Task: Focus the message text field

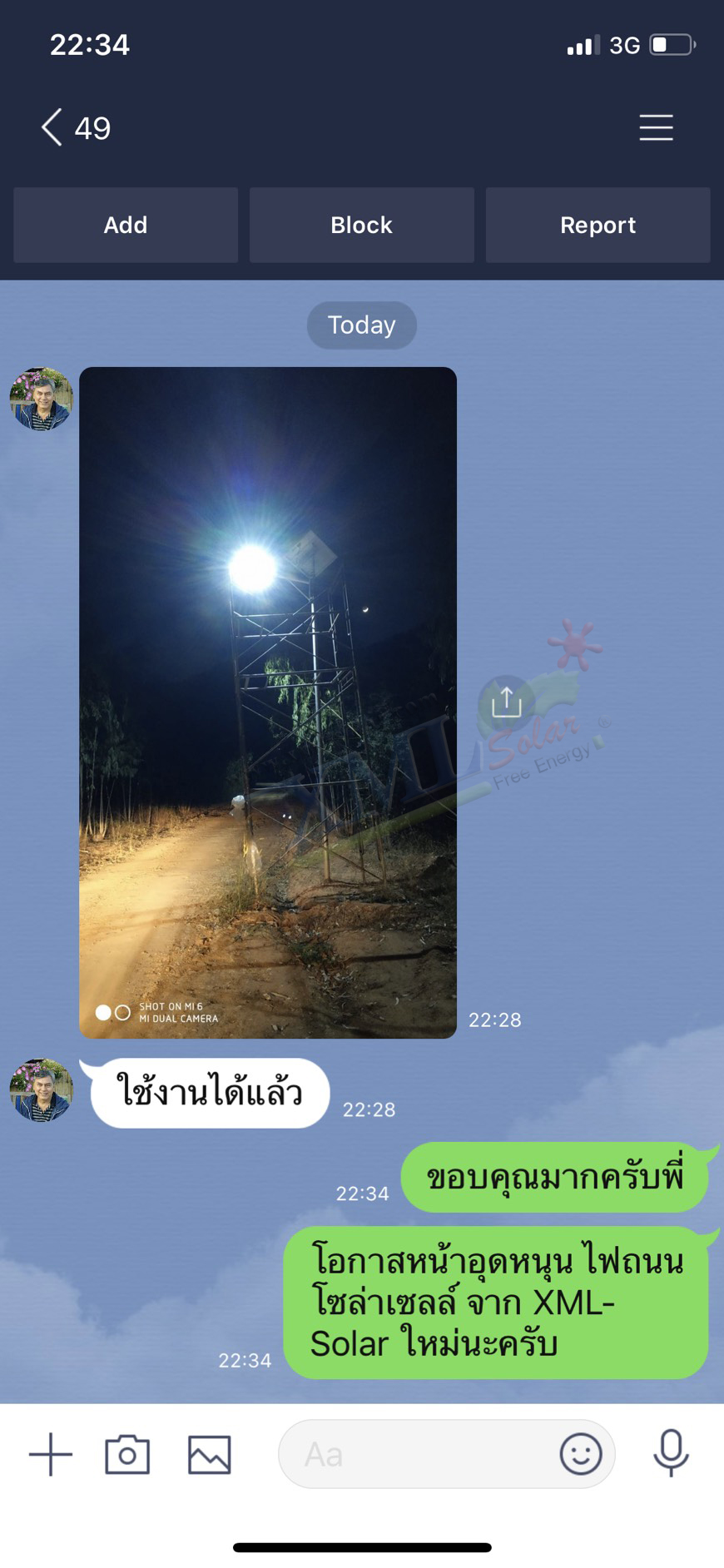Action: click(x=416, y=1454)
